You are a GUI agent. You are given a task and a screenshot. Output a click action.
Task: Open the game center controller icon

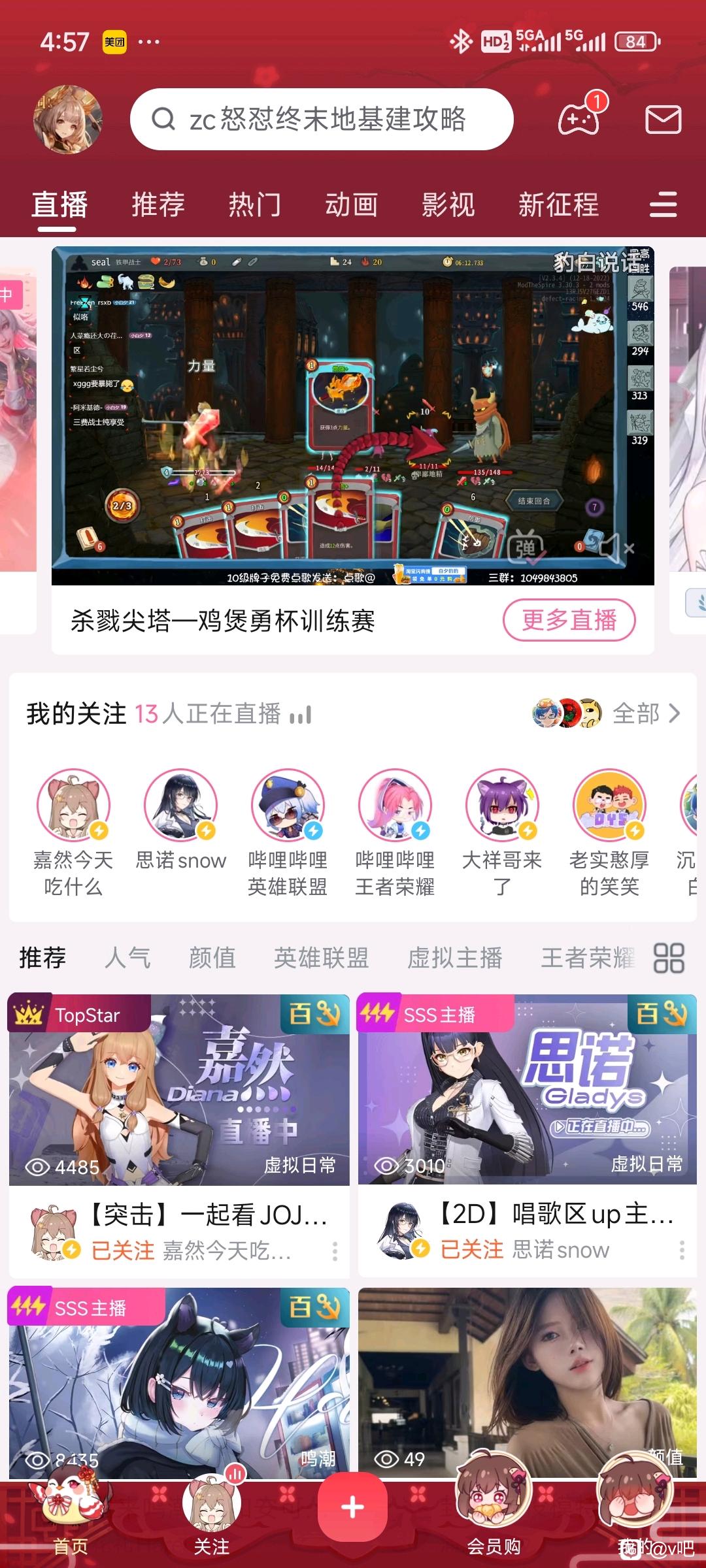579,118
